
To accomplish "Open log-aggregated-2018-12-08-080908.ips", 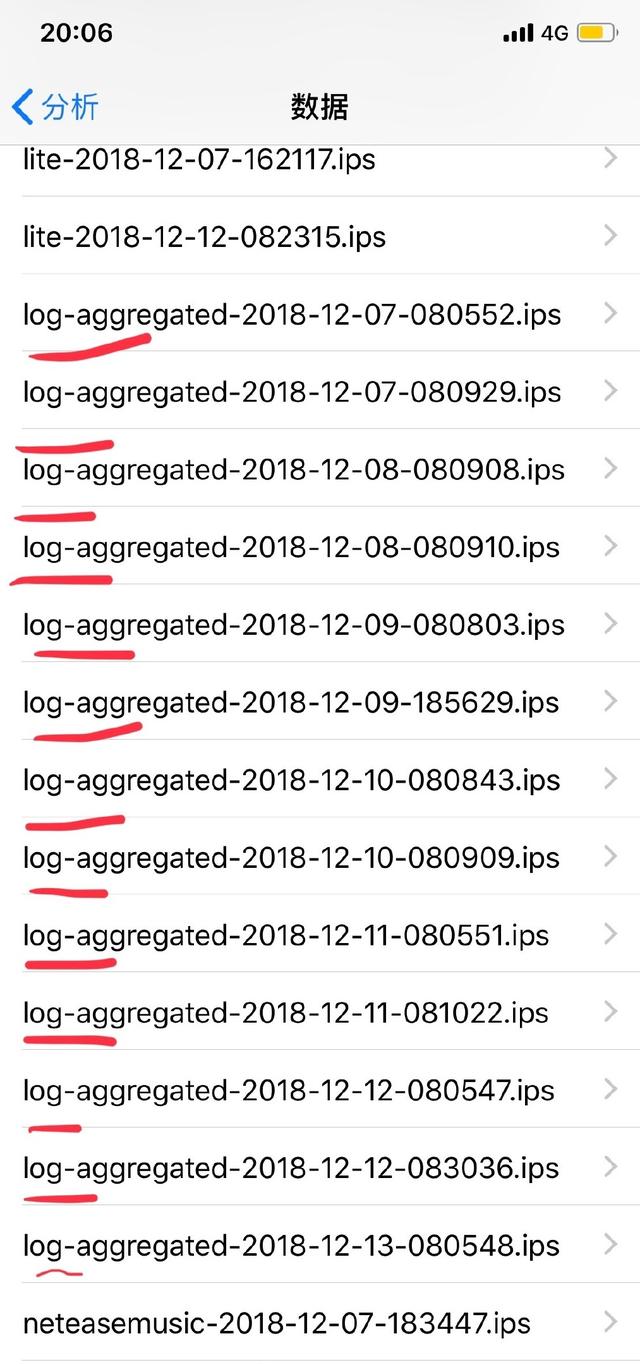I will click(x=294, y=470).
